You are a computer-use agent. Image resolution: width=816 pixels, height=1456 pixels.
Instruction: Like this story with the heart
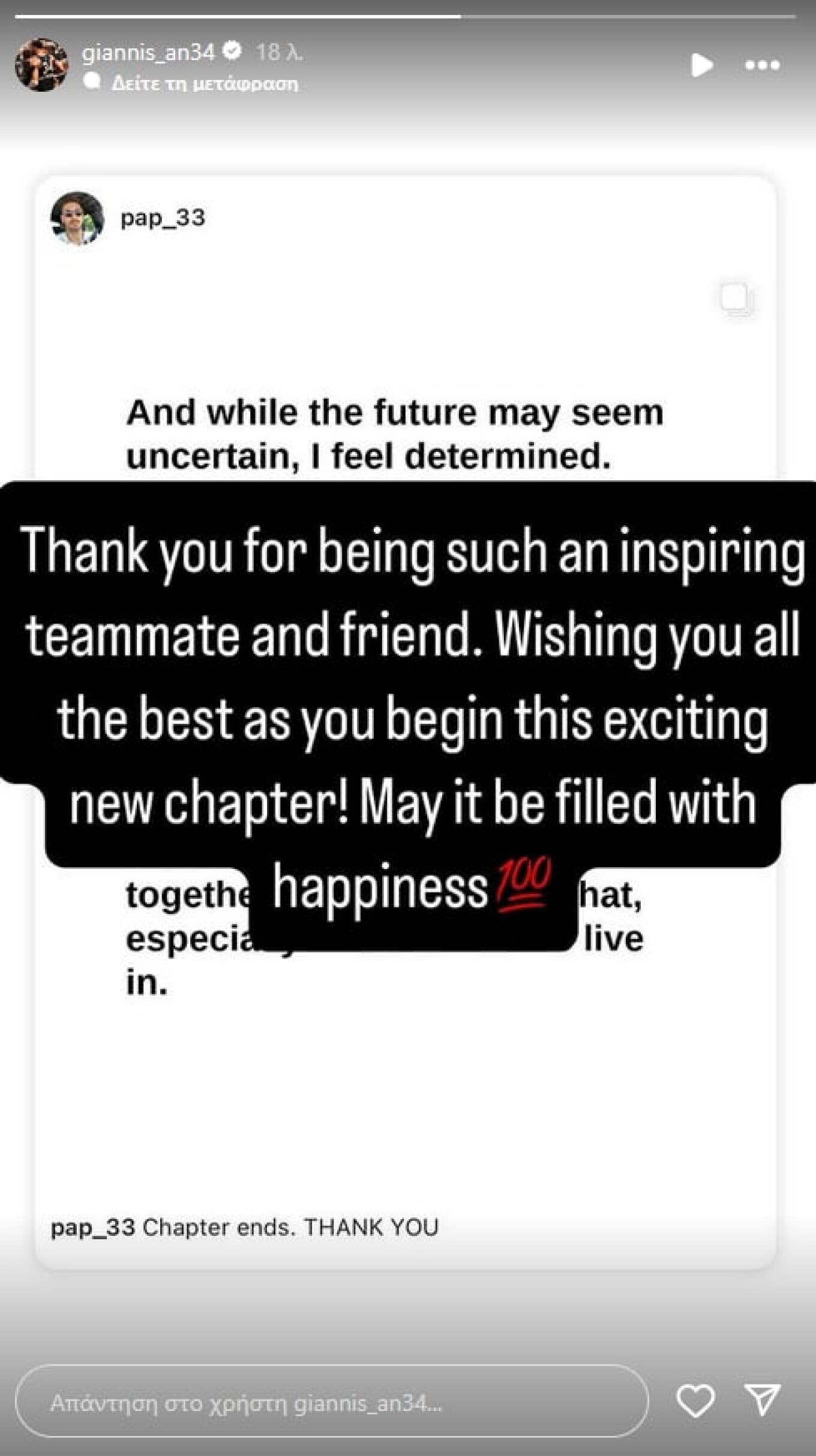coord(695,1401)
